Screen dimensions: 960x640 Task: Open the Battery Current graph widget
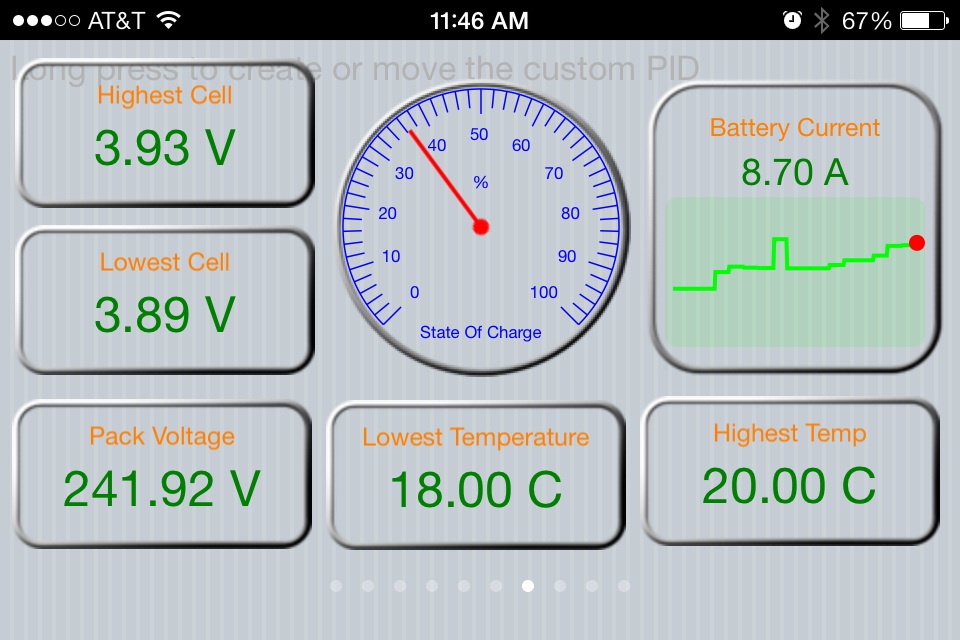tap(795, 228)
